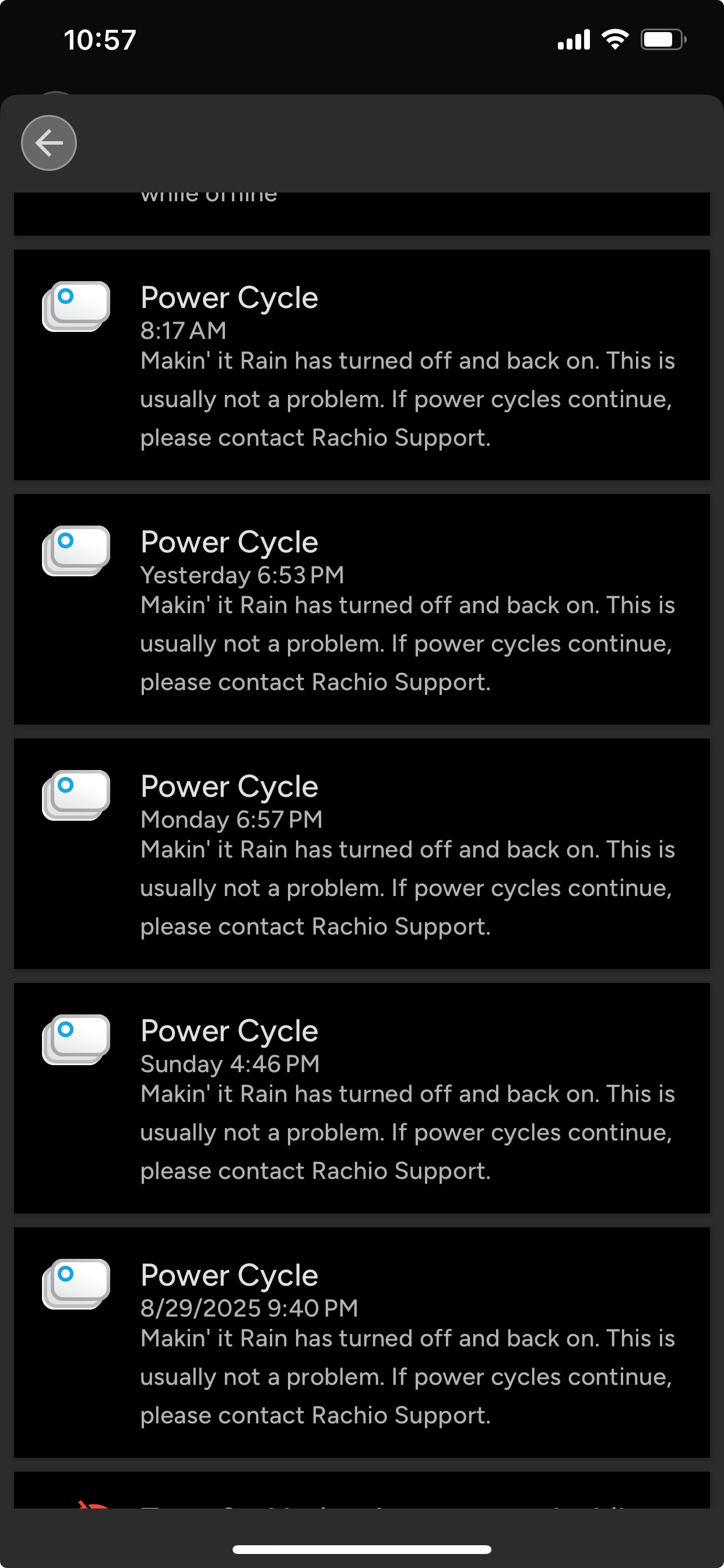View the Sunday 4:46 PM Power Cycle entry
This screenshot has height=1568, width=724.
click(361, 1097)
